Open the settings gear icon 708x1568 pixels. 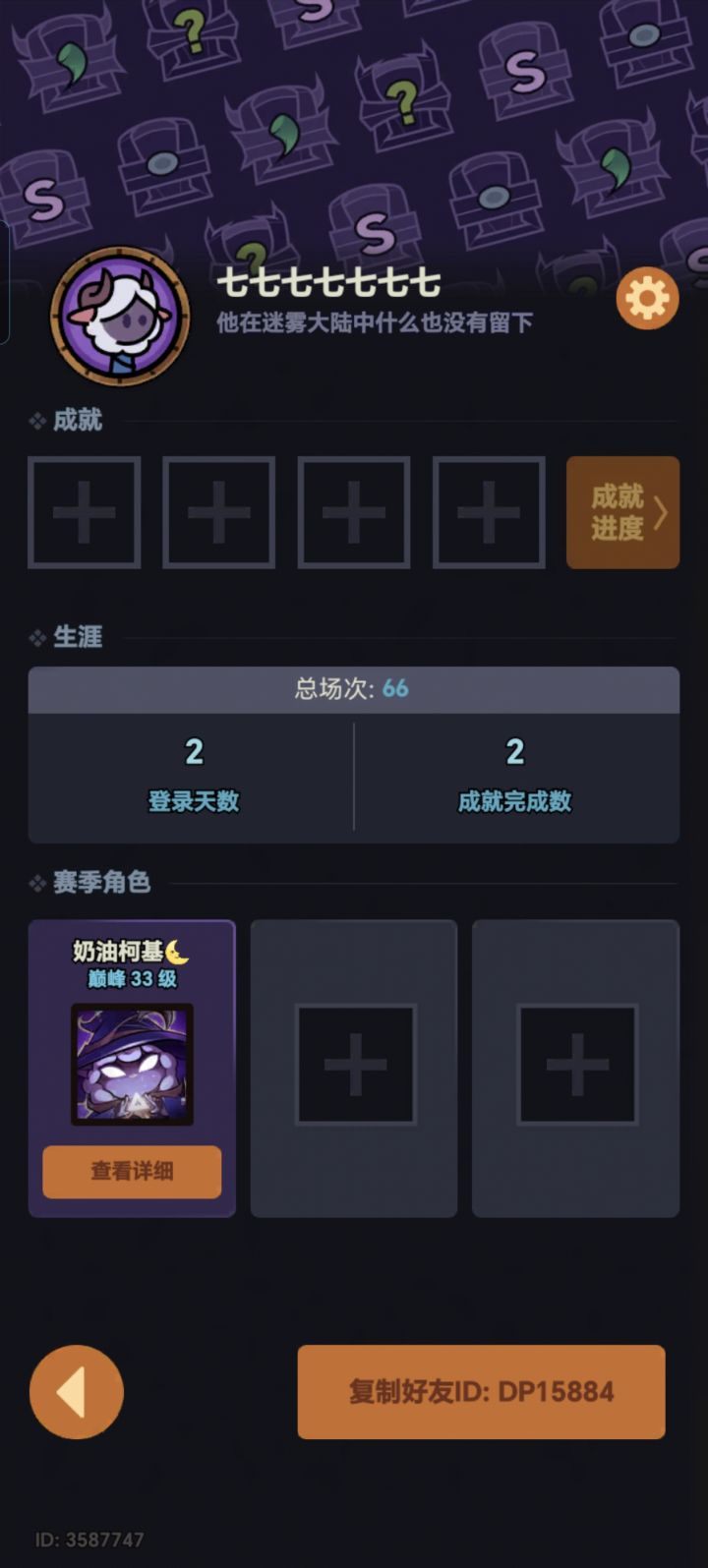pyautogui.click(x=647, y=297)
